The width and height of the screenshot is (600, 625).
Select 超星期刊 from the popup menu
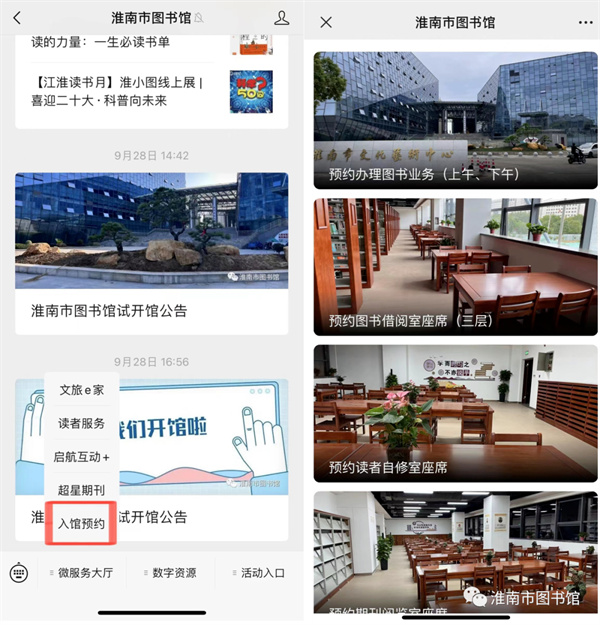pyautogui.click(x=81, y=490)
